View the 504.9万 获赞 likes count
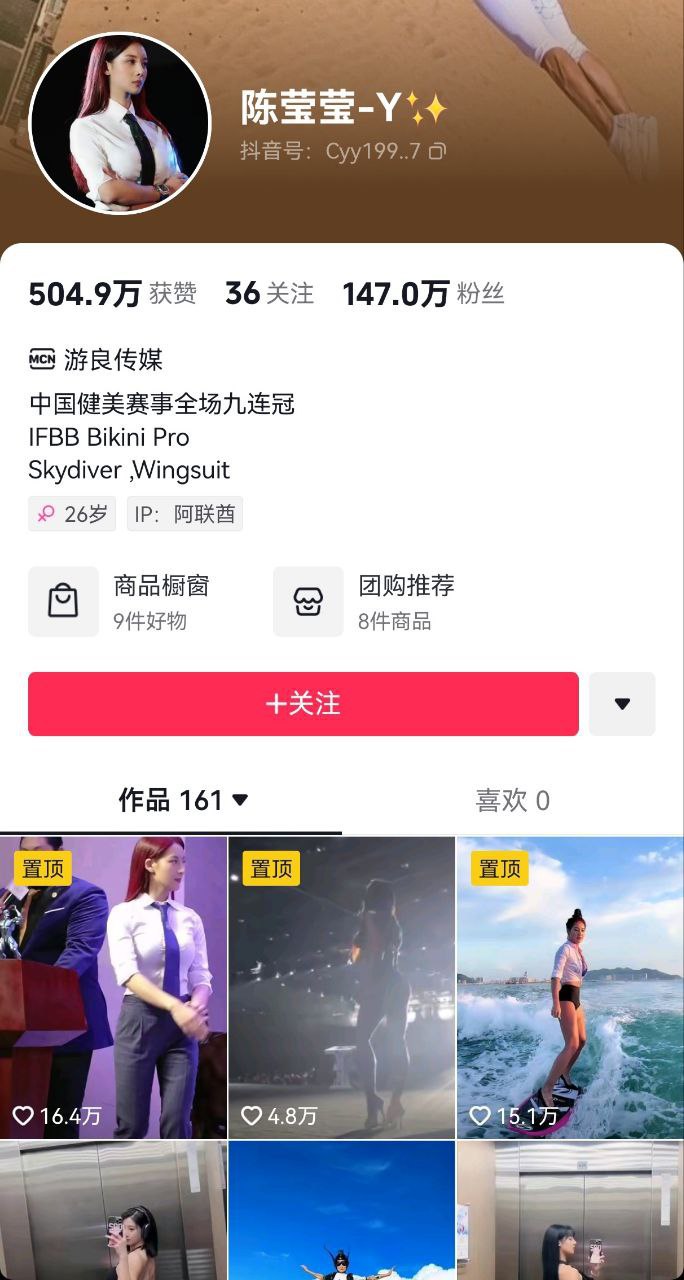This screenshot has width=684, height=1280. pos(112,294)
